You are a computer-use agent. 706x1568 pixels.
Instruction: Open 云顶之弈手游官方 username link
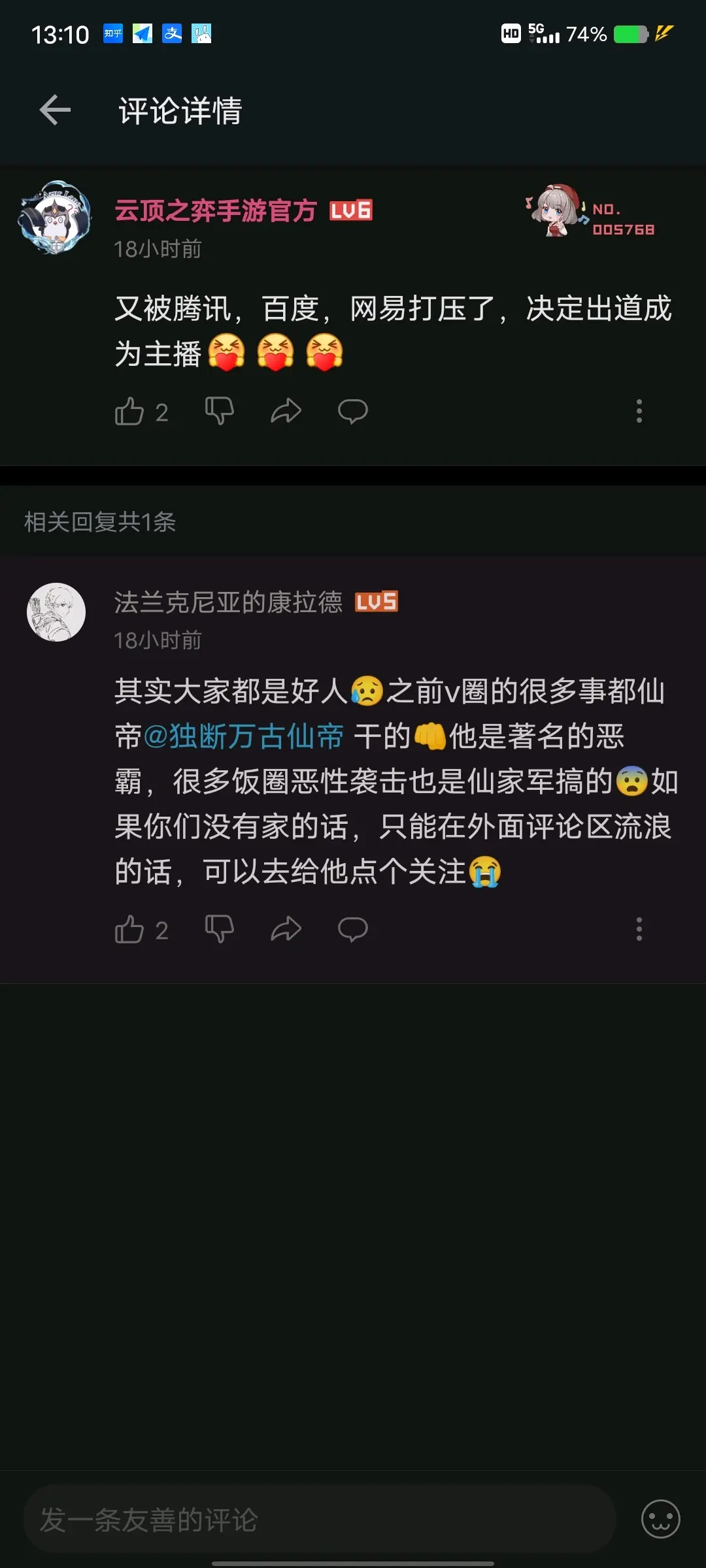[x=216, y=211]
